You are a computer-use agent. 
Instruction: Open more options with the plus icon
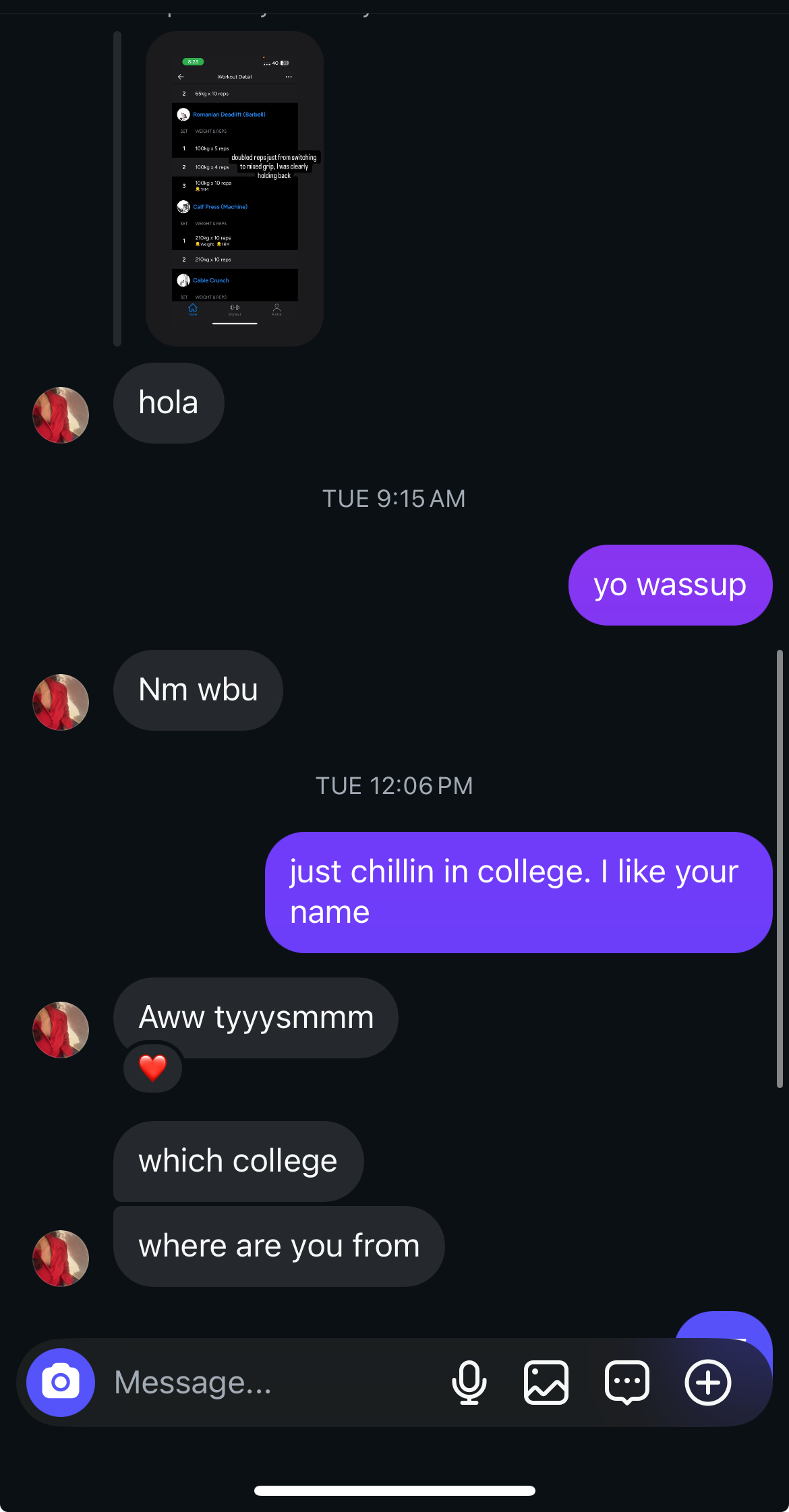pyautogui.click(x=708, y=1383)
